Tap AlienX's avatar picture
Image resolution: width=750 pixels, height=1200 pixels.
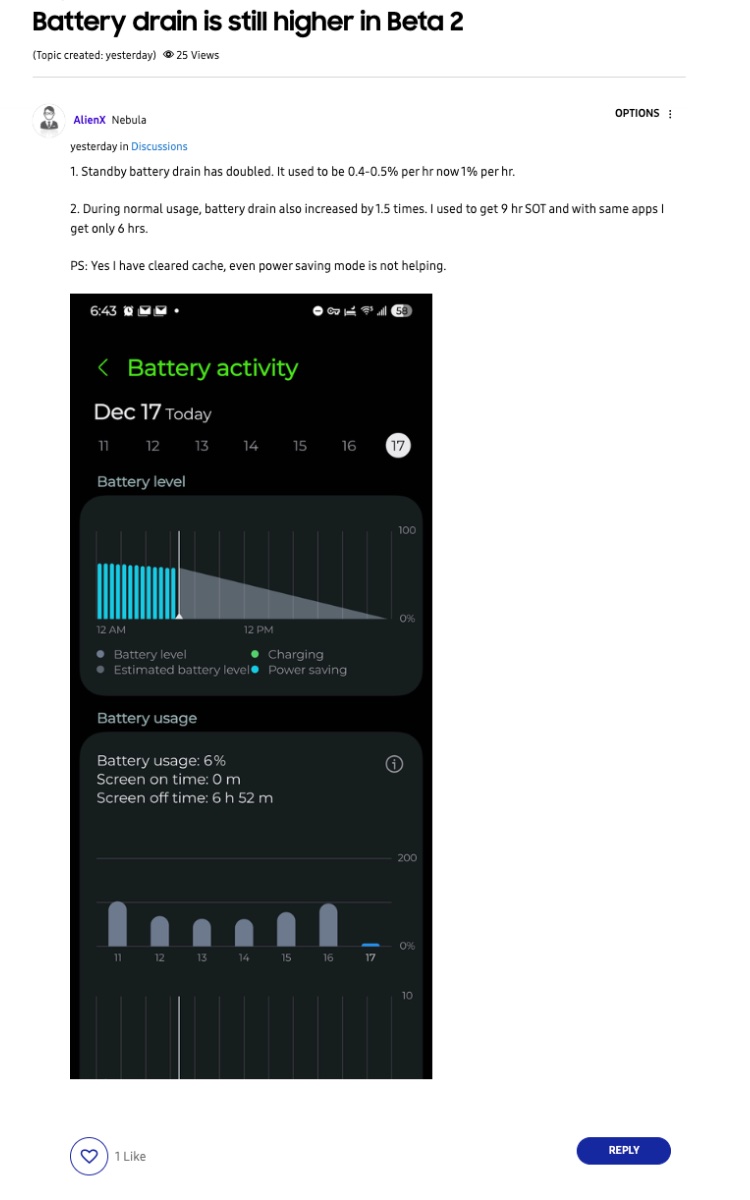point(49,121)
